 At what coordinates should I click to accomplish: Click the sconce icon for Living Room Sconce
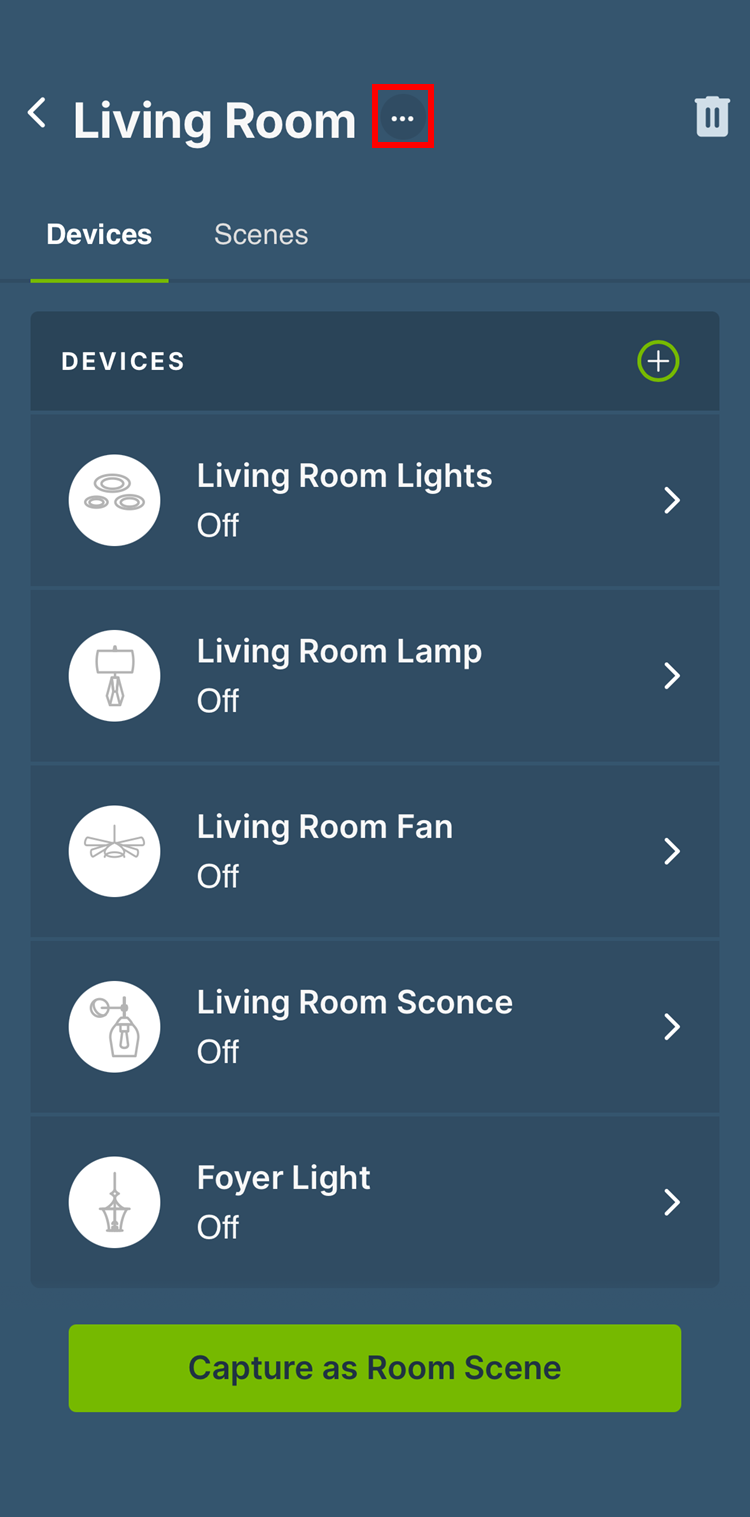tap(114, 1026)
